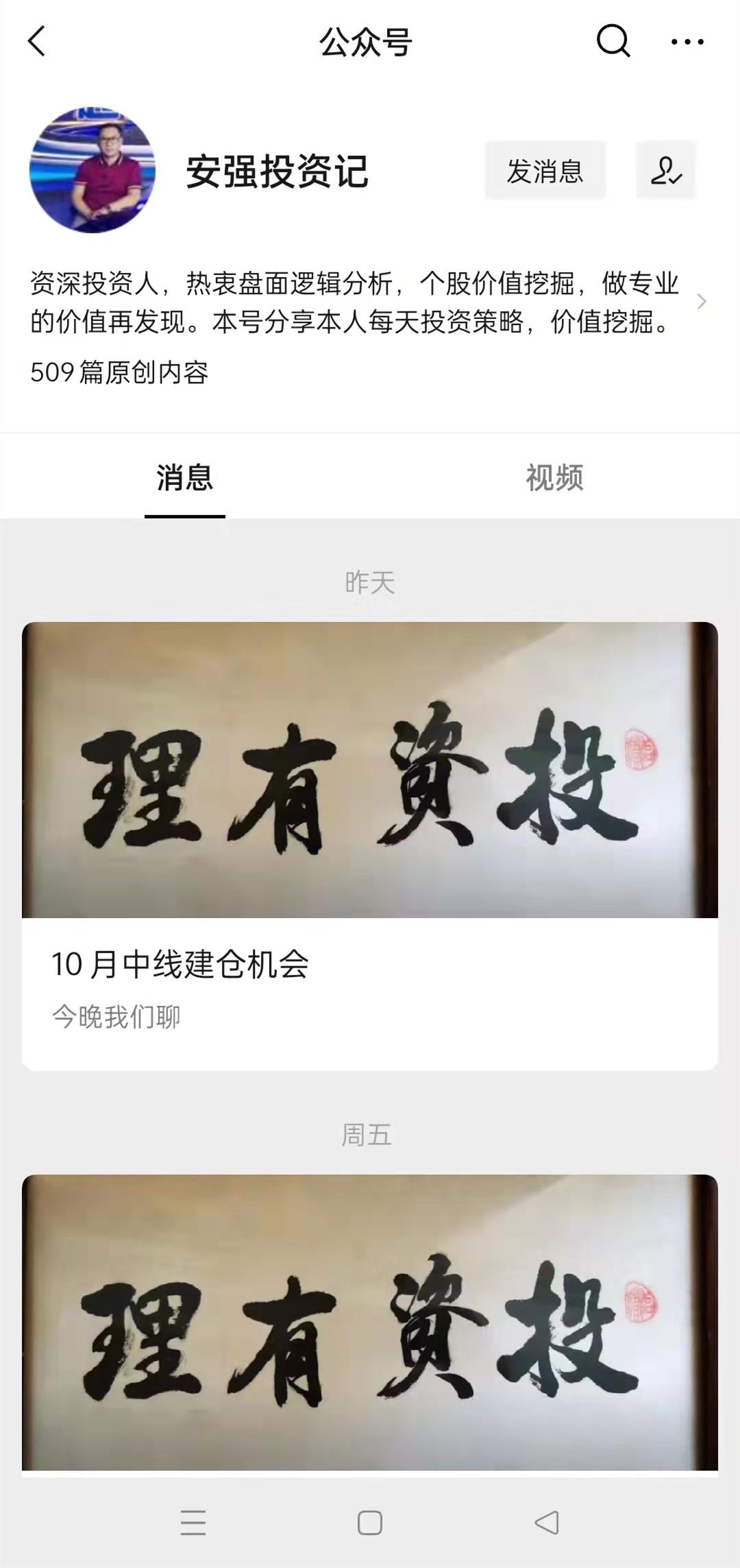The width and height of the screenshot is (740, 1568).
Task: Expand the account description chevron
Action: click(x=701, y=302)
